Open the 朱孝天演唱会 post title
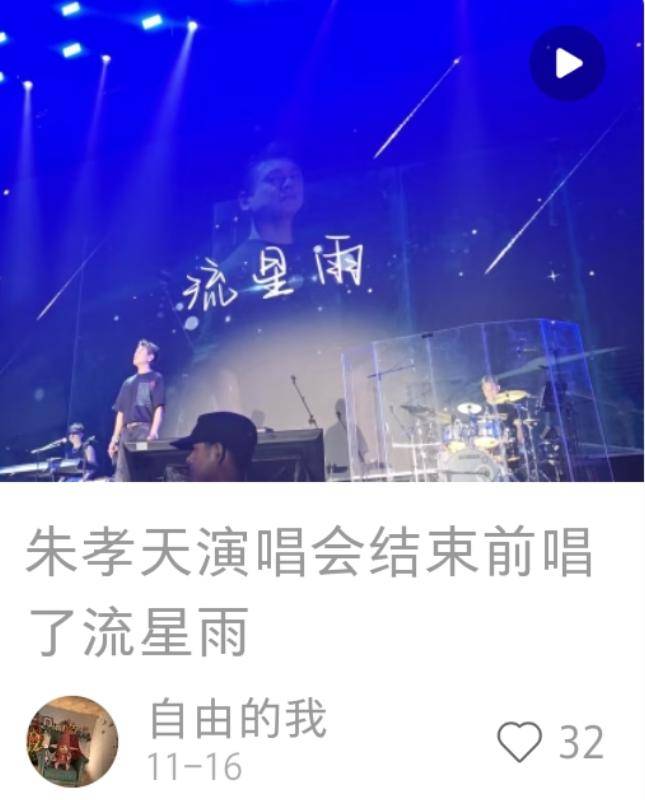This screenshot has height=800, width=645. click(x=309, y=592)
